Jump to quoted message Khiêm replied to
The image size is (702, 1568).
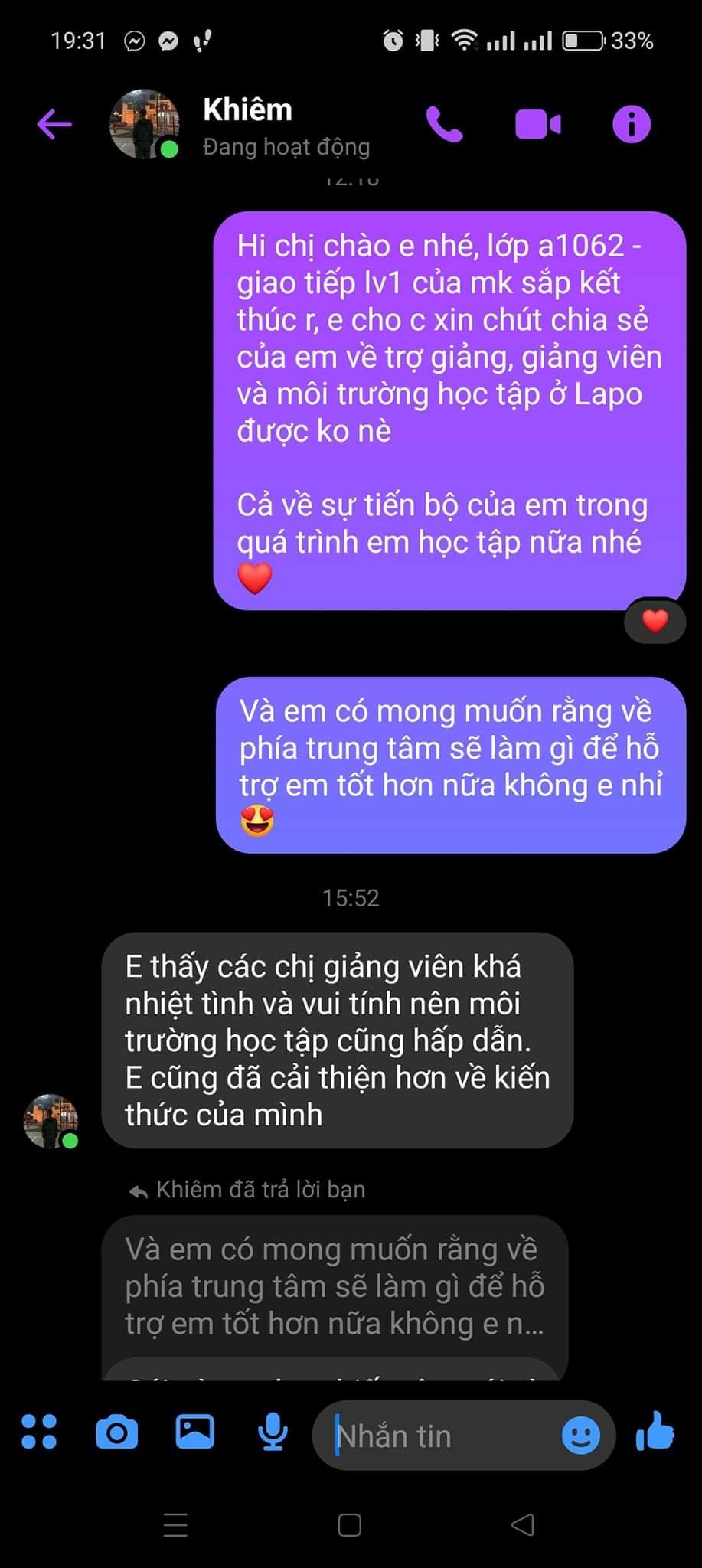coord(335,1286)
